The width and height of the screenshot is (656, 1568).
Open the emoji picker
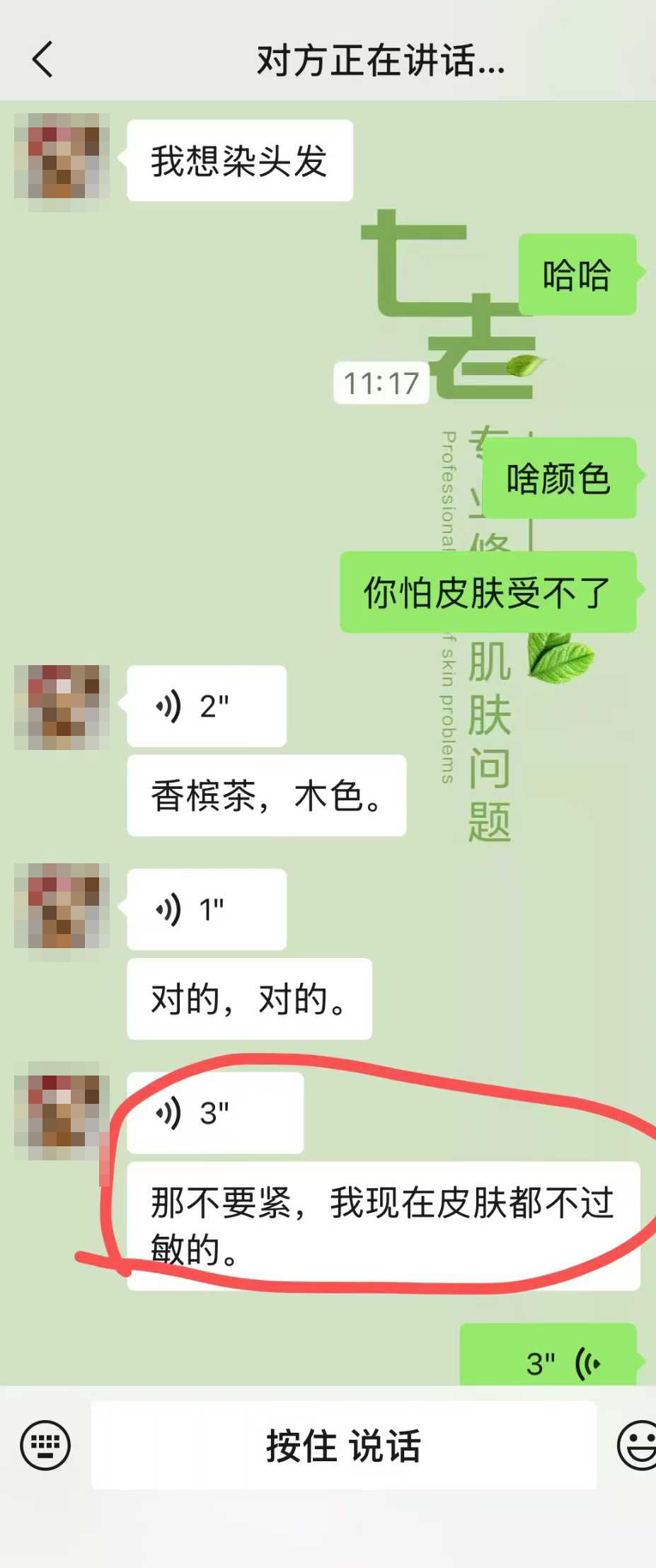(637, 1445)
